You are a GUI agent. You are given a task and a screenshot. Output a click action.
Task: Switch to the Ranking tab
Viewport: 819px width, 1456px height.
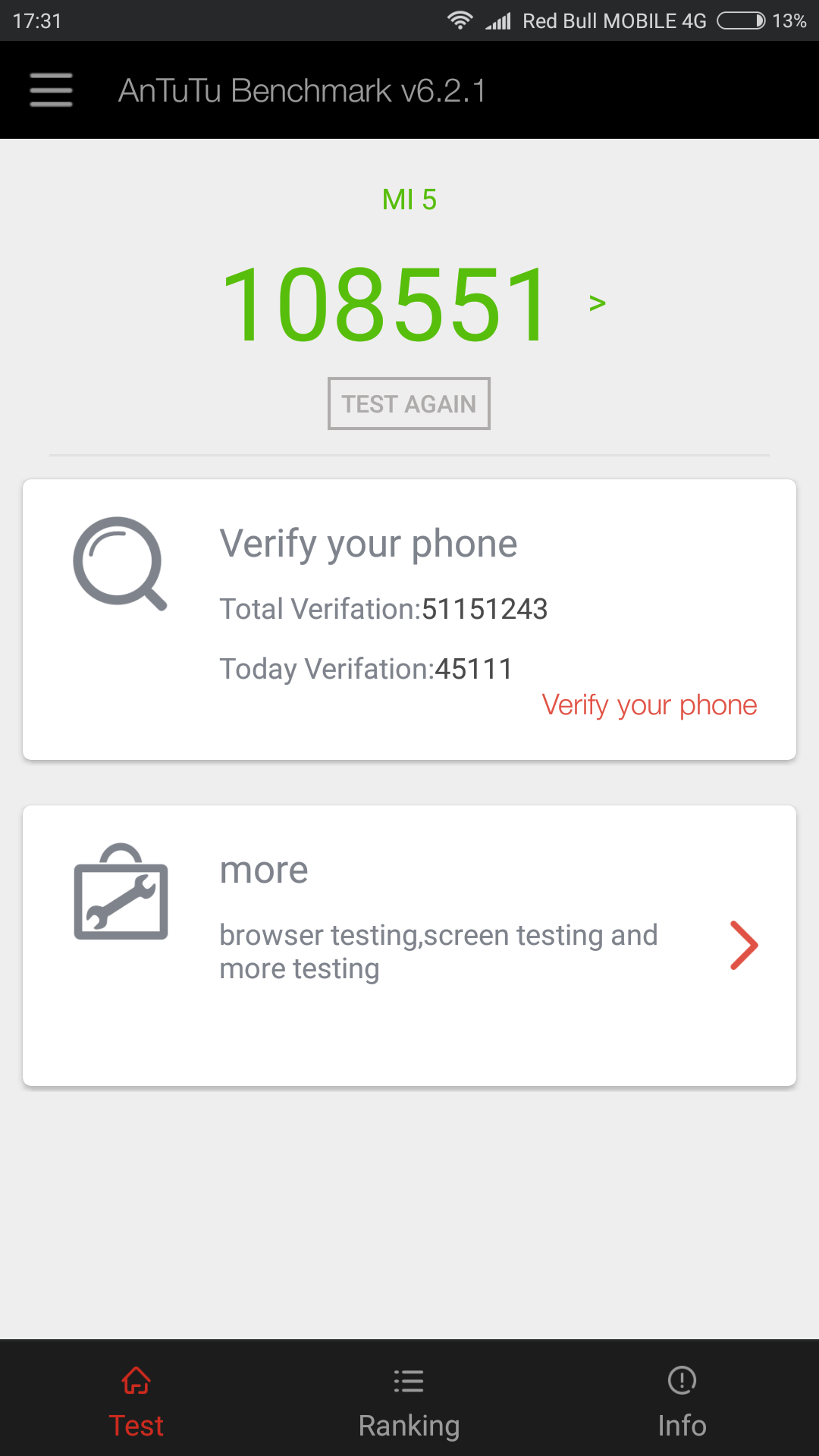coord(409,1401)
